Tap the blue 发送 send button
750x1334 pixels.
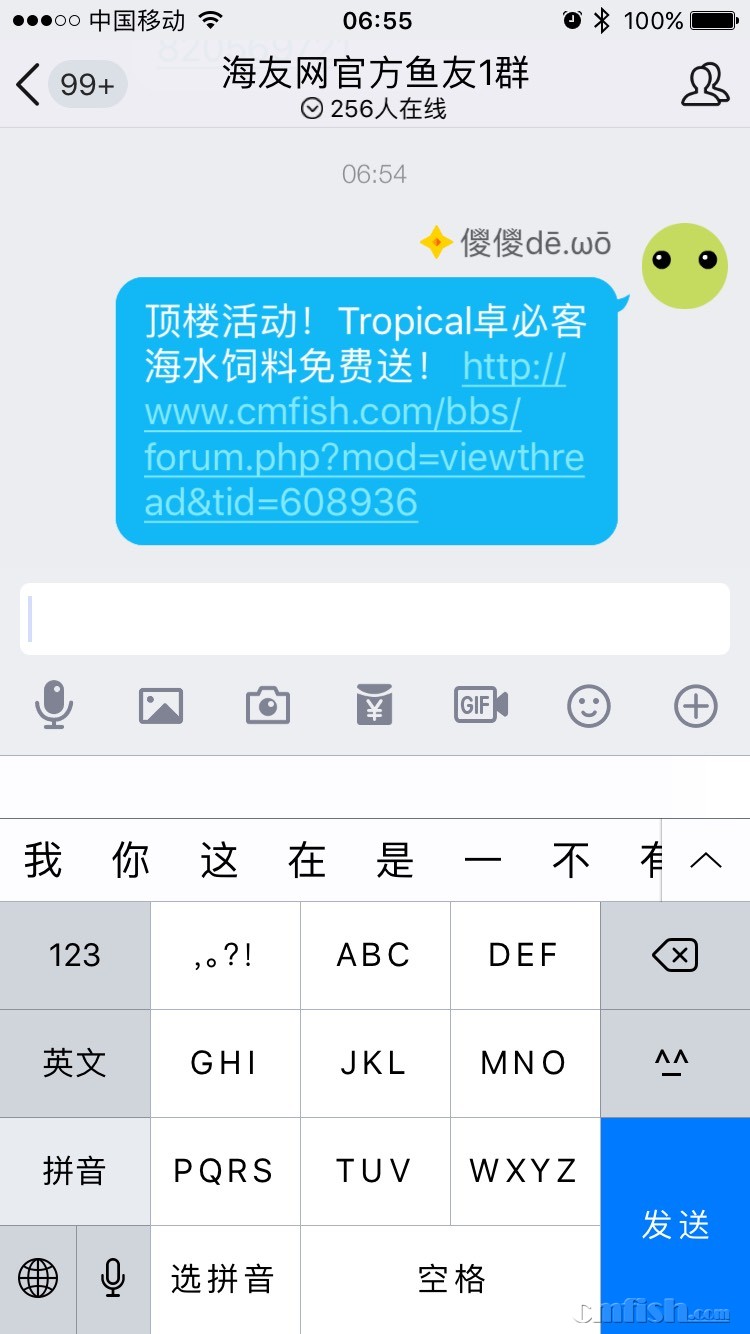[675, 1225]
